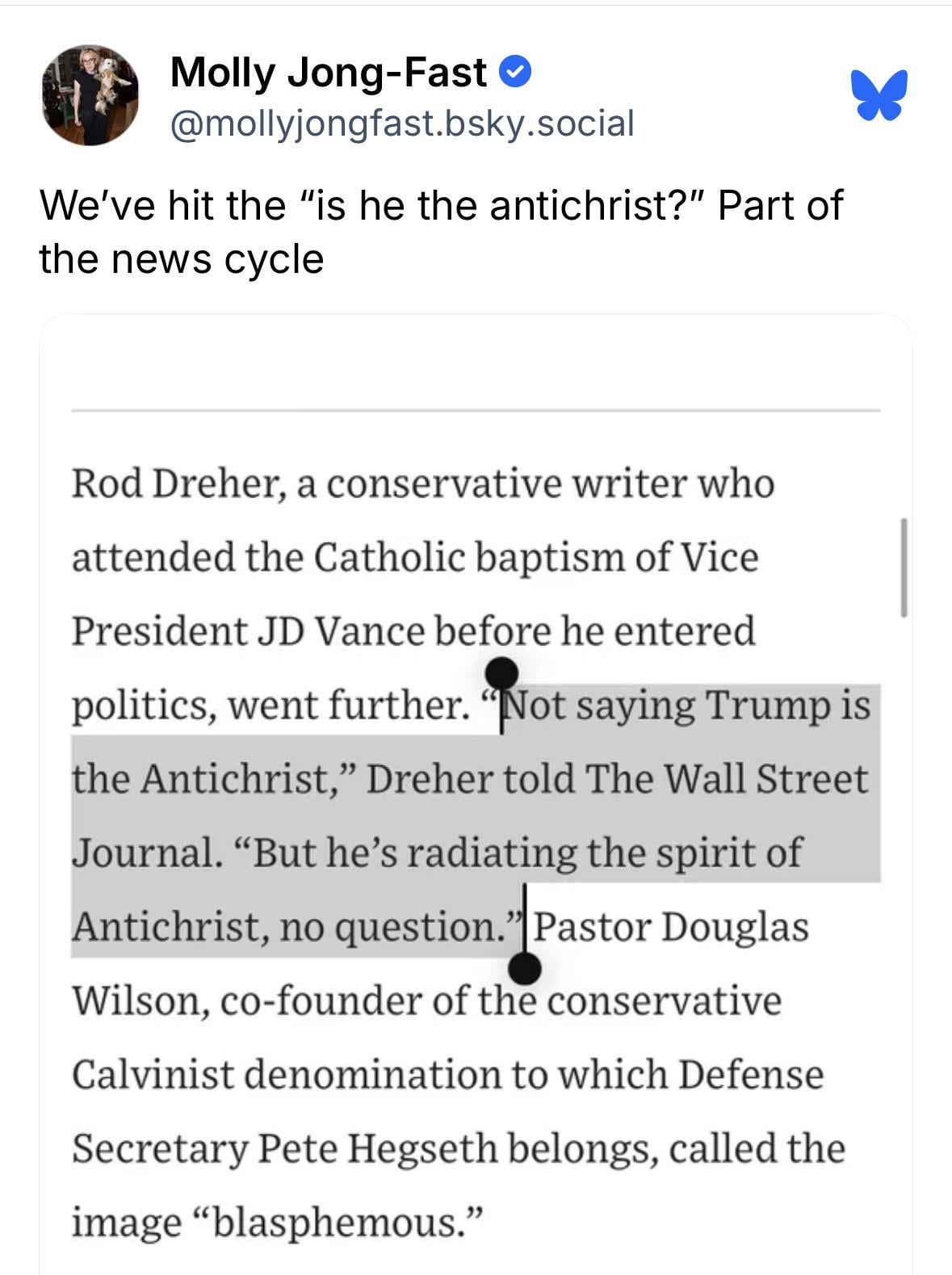Open the @mollyjongfast.bsky.social handle
This screenshot has height=1275, width=952.
pos(401,124)
